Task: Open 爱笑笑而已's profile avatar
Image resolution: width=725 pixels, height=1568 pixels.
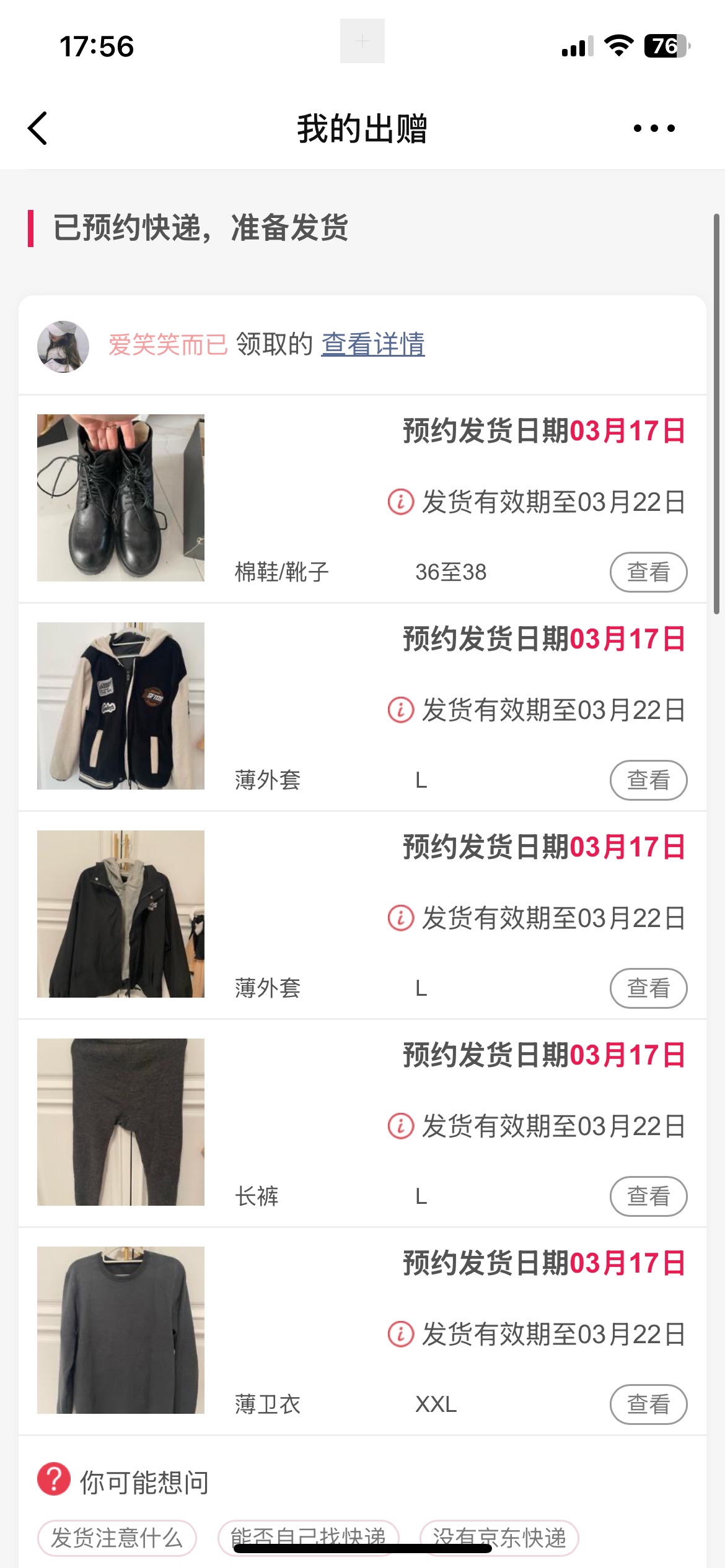Action: click(63, 346)
